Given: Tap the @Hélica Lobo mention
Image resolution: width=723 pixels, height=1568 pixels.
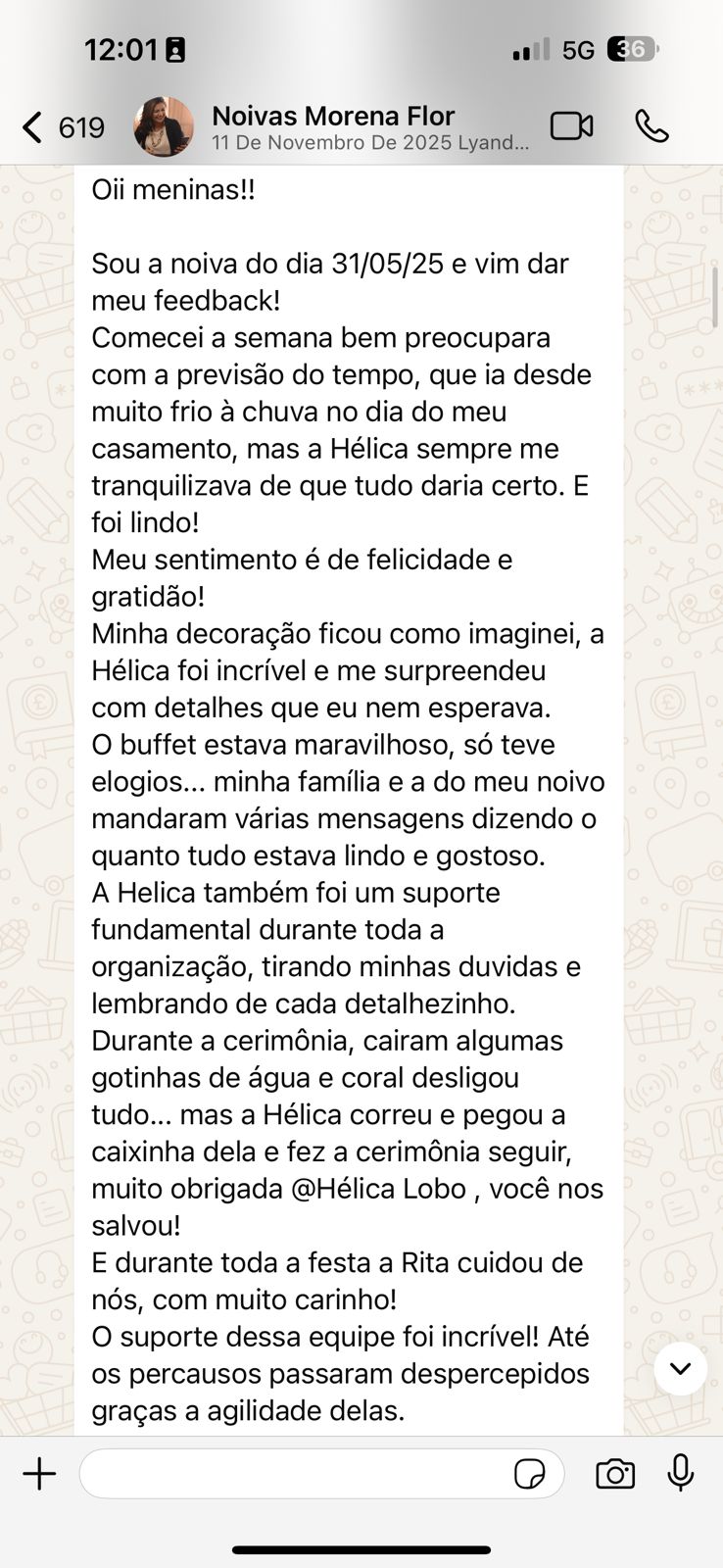Looking at the screenshot, I should pyautogui.click(x=379, y=1189).
